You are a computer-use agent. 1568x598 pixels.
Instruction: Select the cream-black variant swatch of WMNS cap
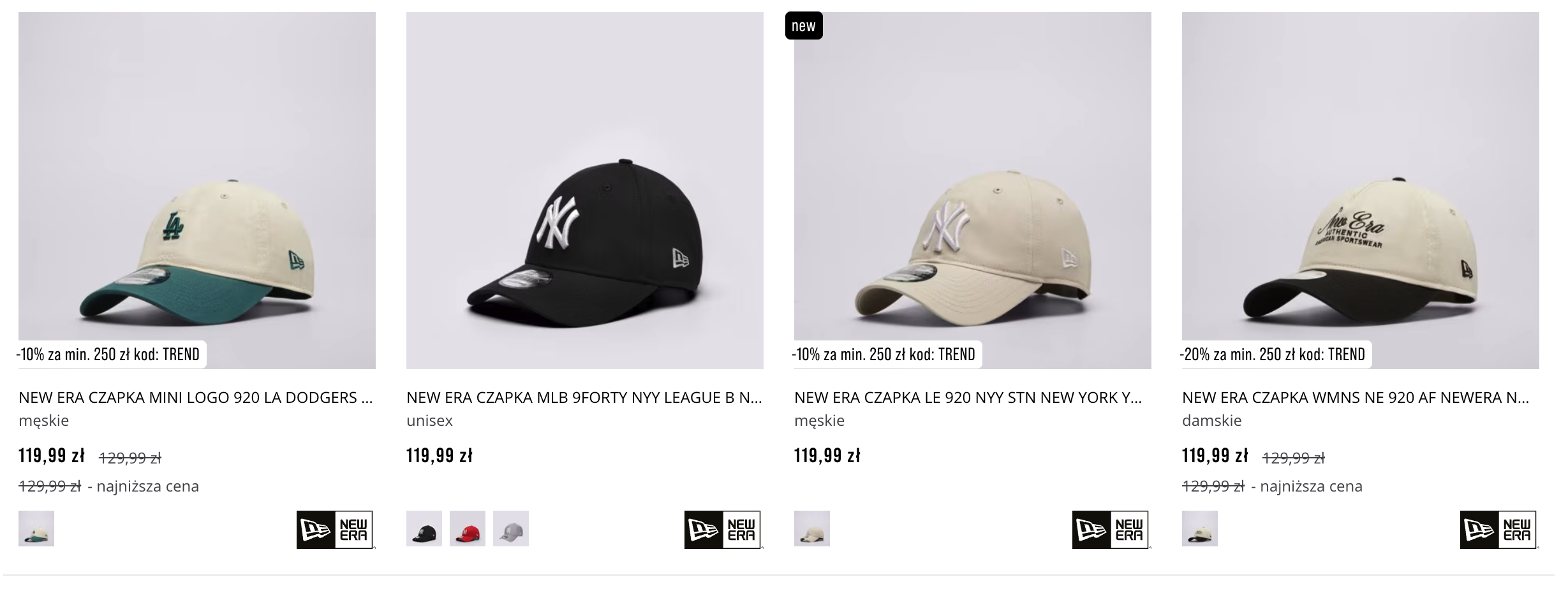(1200, 529)
